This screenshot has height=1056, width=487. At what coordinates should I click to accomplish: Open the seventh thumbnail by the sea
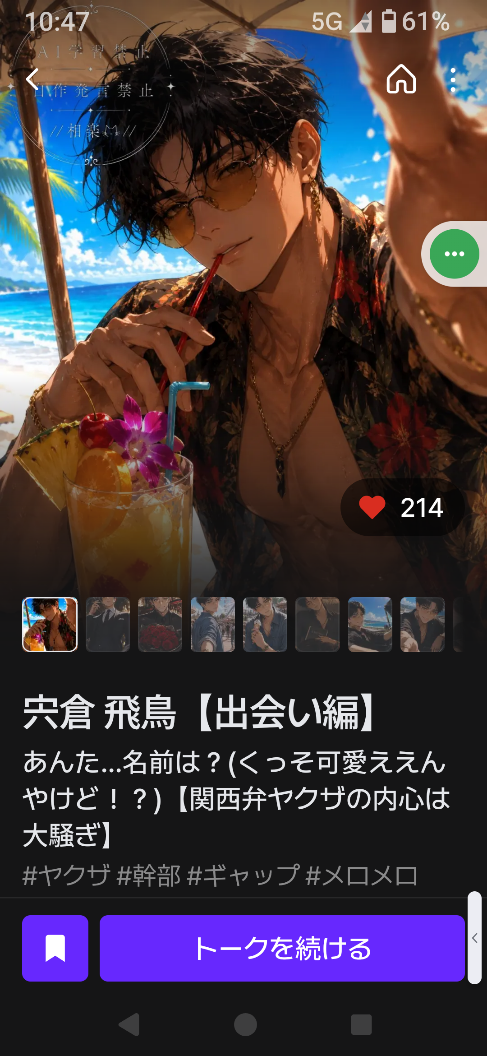(x=370, y=624)
